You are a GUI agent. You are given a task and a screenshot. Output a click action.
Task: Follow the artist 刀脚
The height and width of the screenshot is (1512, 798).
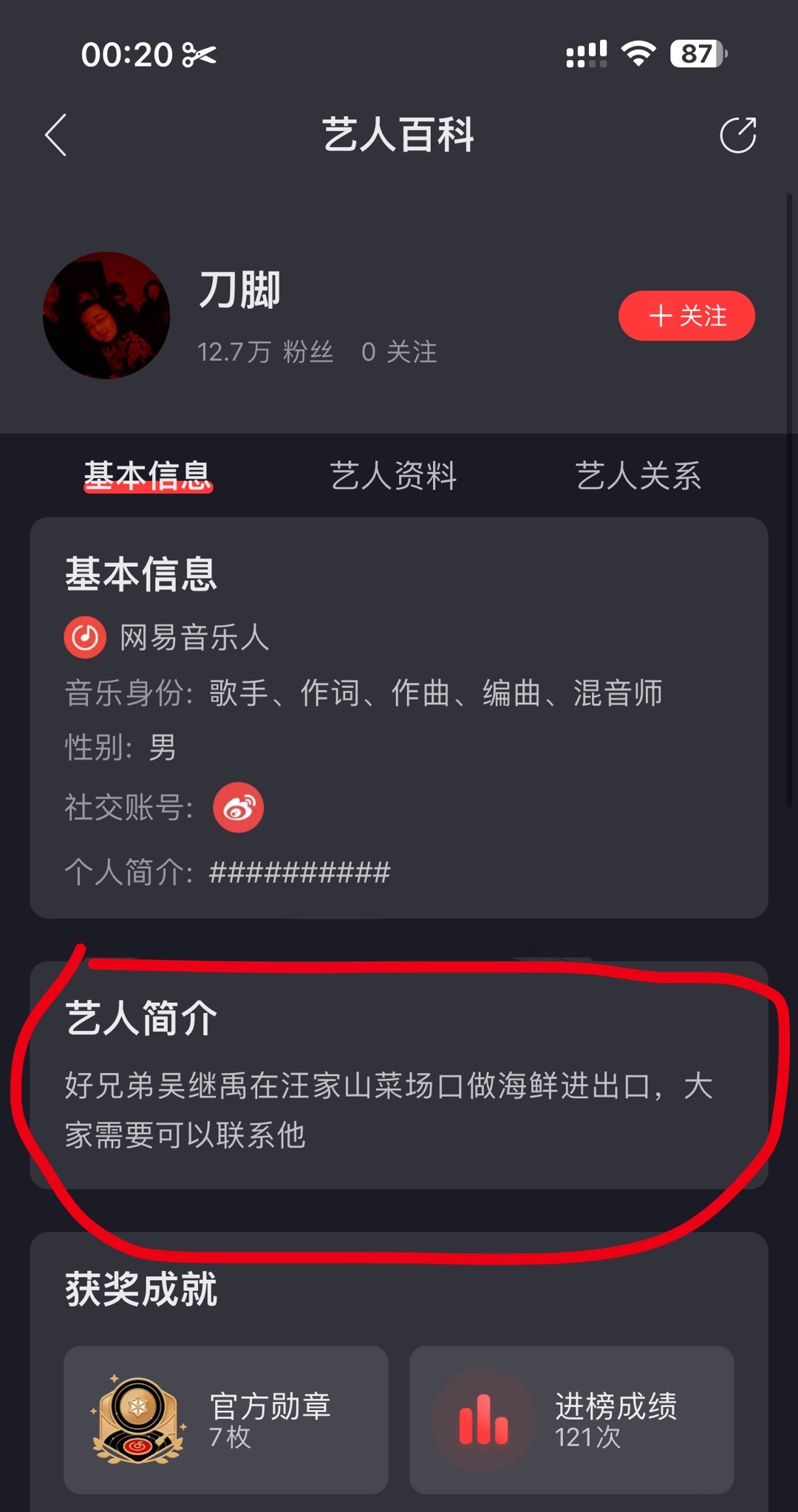[686, 316]
